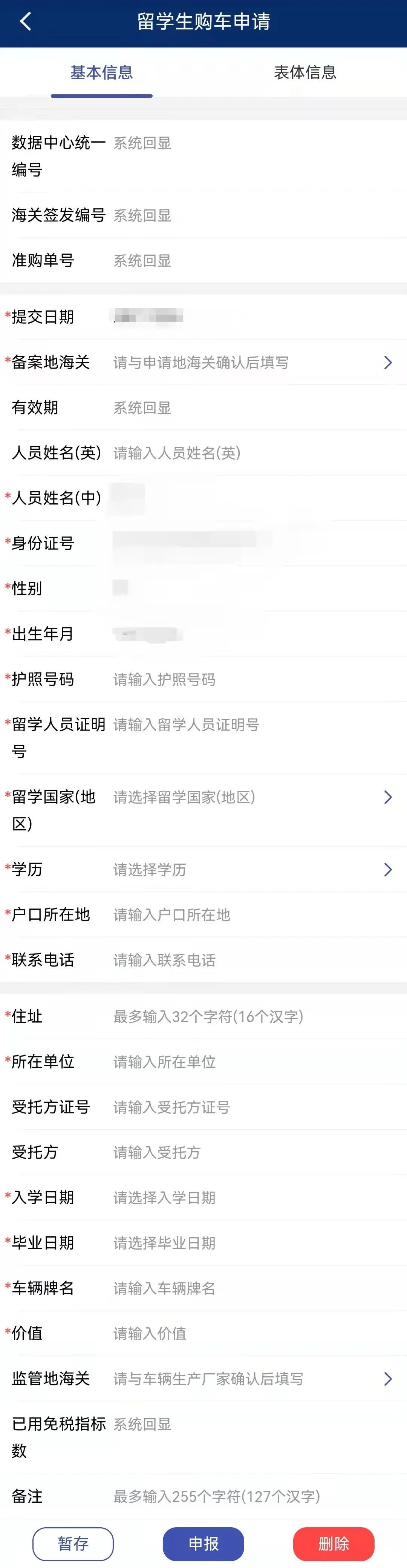Go back using the top-left arrow
The height and width of the screenshot is (1568, 407).
26,22
